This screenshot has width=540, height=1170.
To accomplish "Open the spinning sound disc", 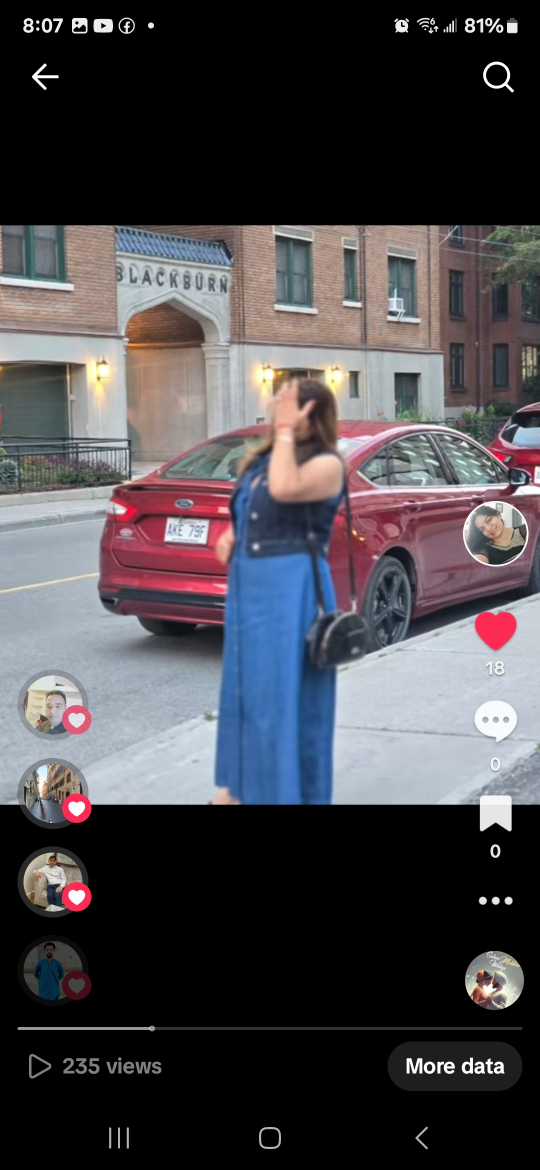I will click(495, 980).
